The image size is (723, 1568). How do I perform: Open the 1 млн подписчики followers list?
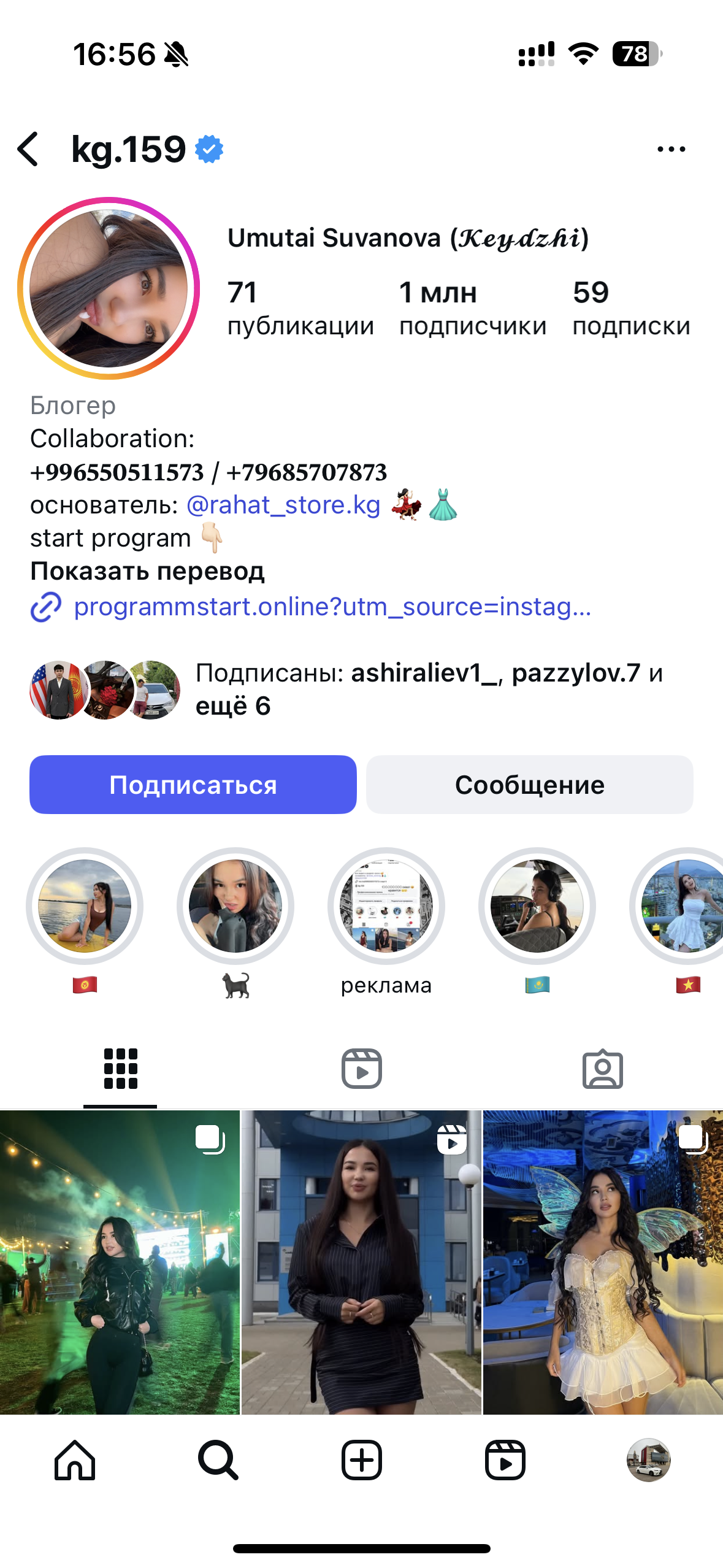(x=472, y=308)
